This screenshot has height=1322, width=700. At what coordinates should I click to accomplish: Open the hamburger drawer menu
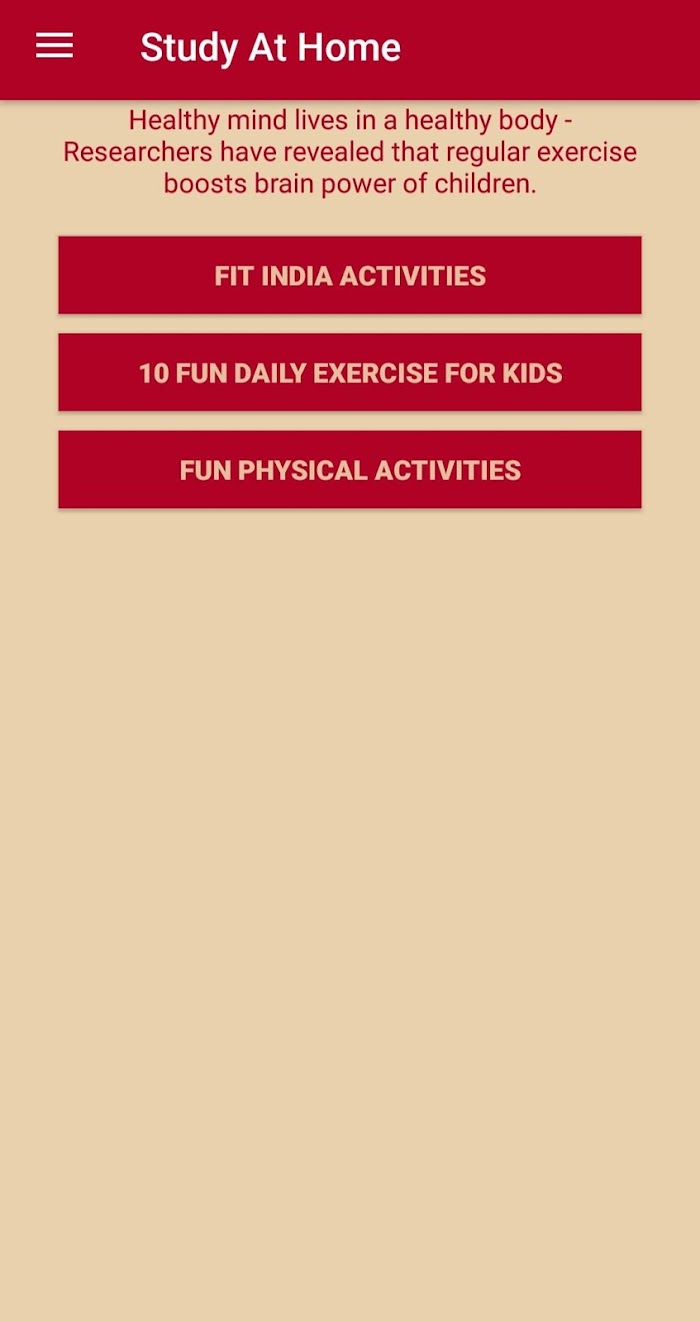(x=54, y=46)
